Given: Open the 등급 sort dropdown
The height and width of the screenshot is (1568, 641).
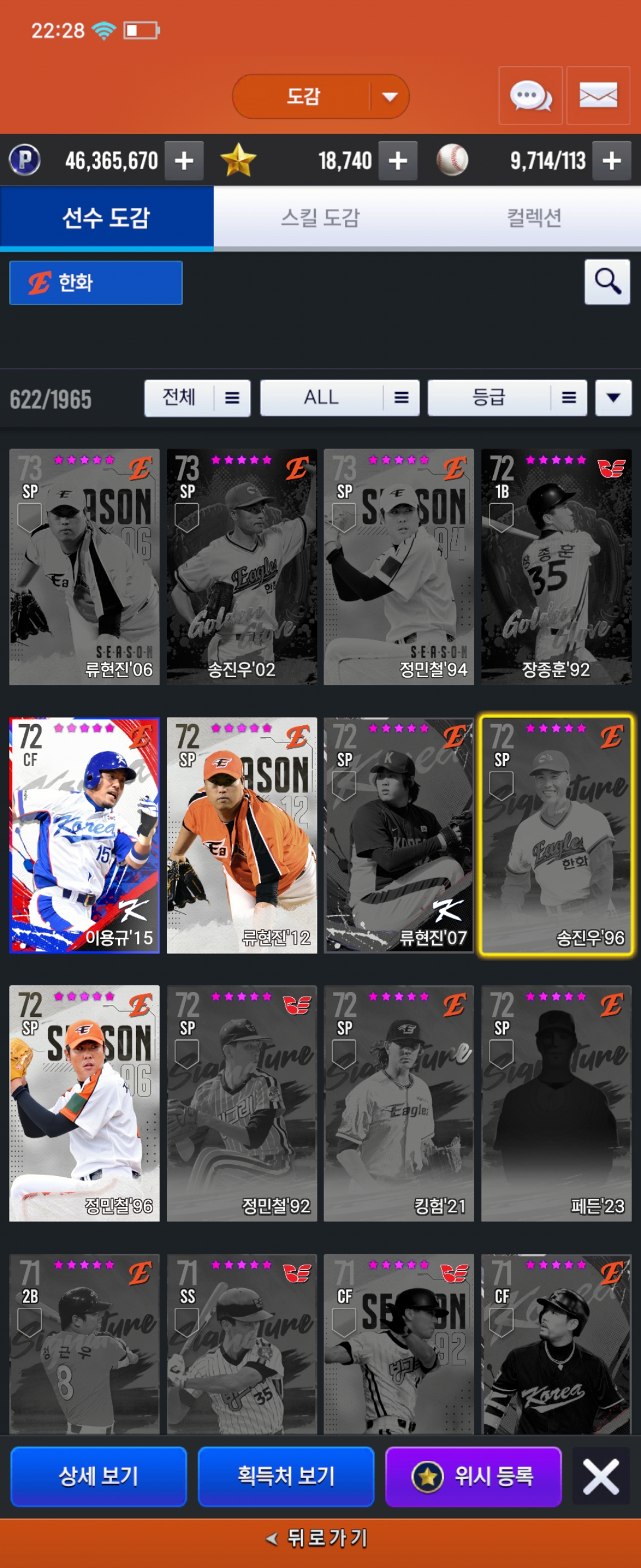Looking at the screenshot, I should tap(507, 398).
